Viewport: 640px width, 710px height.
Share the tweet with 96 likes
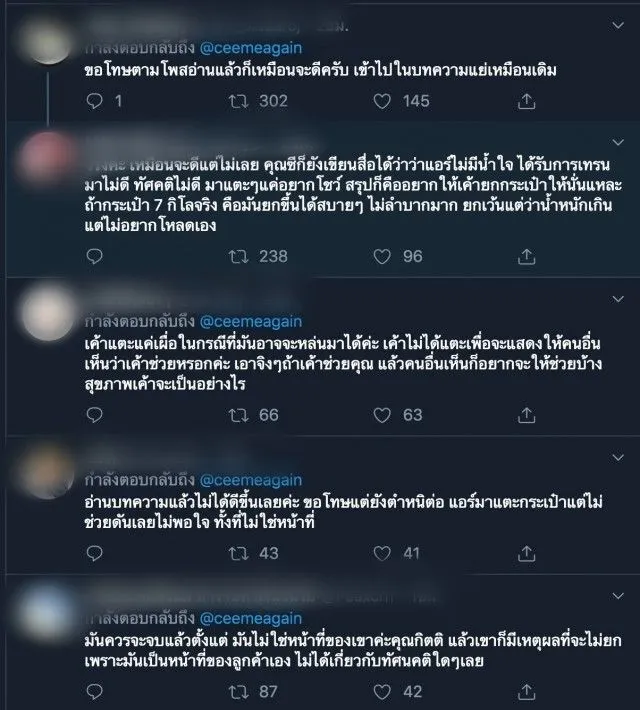[526, 256]
